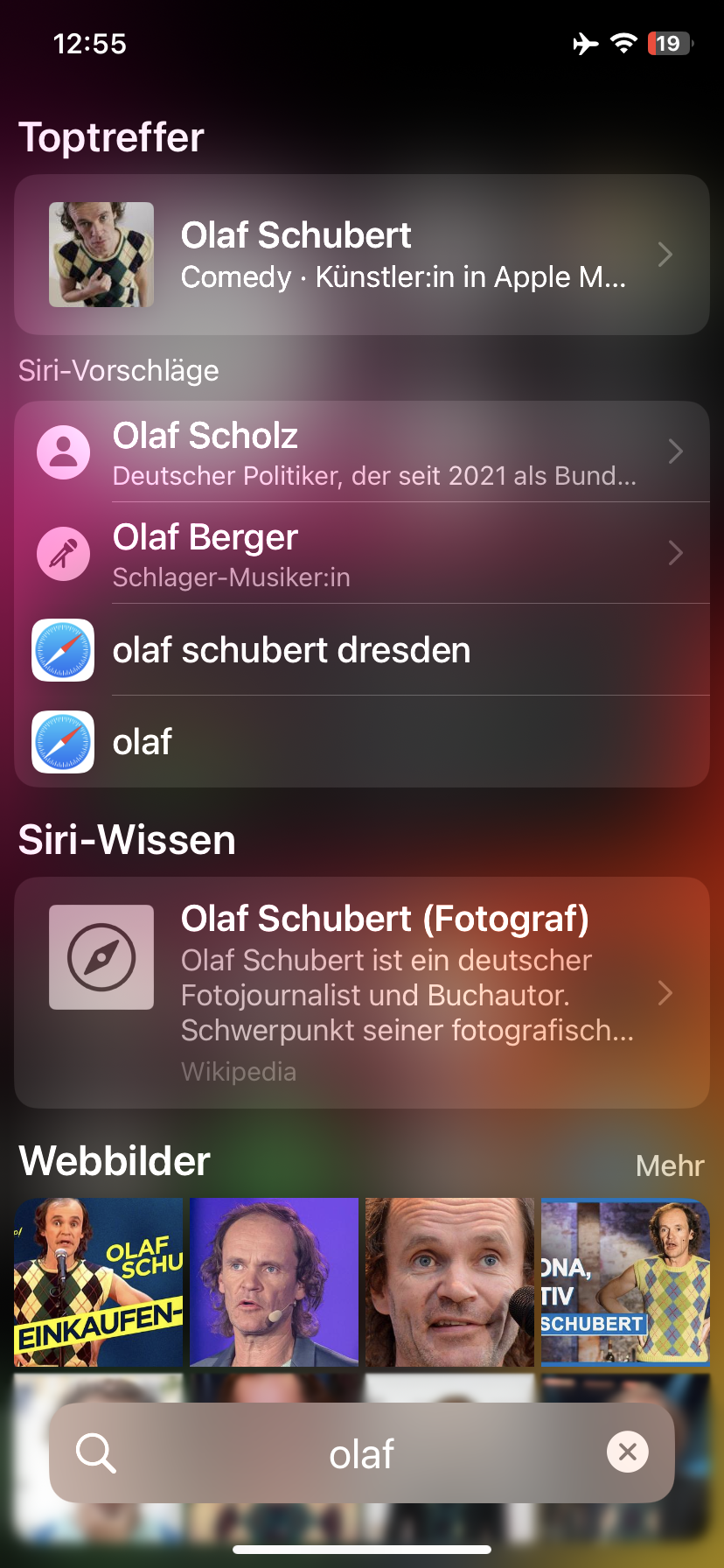Search Safari for olaf schubert dresden
Viewport: 724px width, 1568px height.
pyautogui.click(x=362, y=650)
